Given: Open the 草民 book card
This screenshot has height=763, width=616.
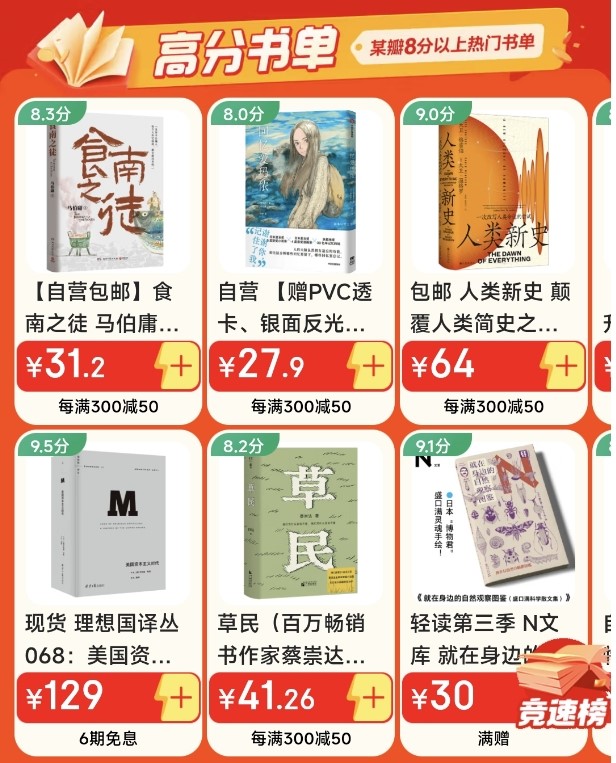Looking at the screenshot, I should [x=300, y=540].
